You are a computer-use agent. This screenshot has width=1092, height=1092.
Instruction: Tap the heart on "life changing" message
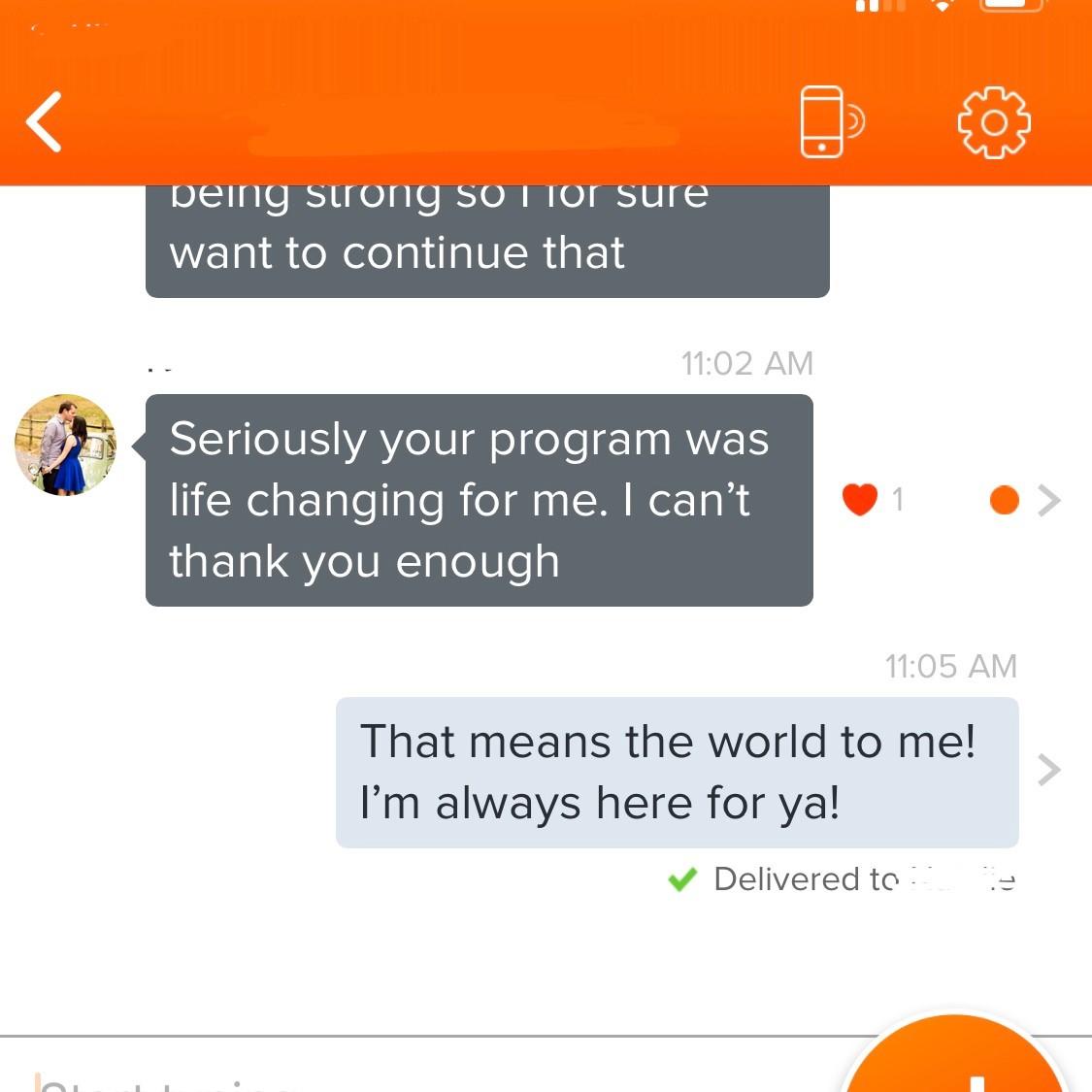pyautogui.click(x=860, y=499)
